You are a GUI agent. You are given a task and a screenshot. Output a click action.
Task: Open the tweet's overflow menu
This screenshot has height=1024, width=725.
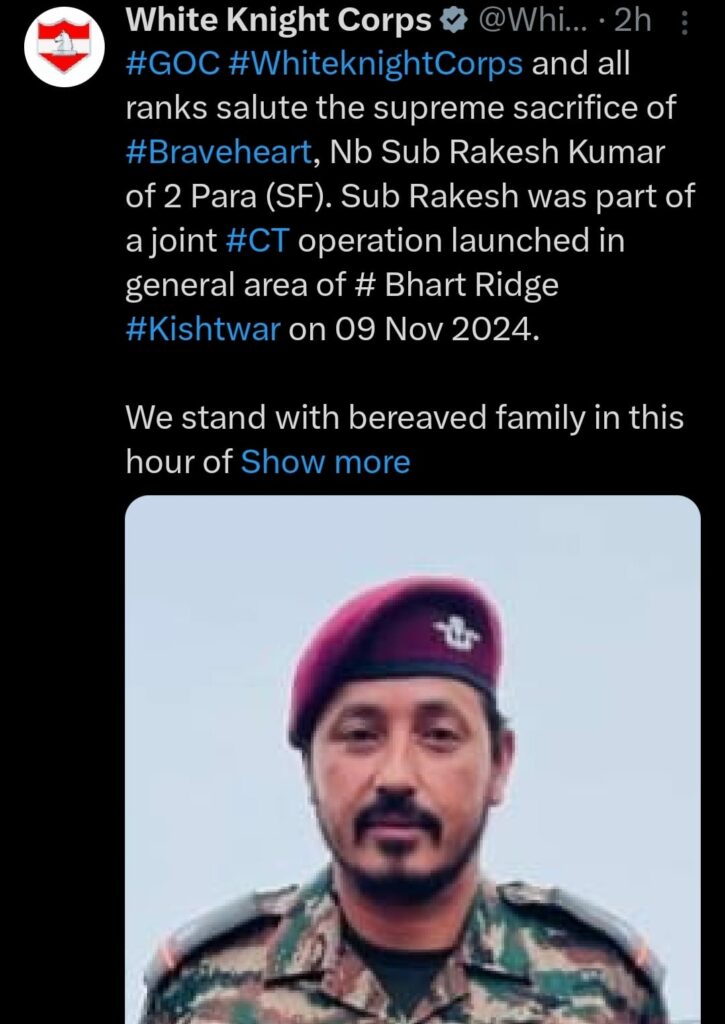[683, 21]
